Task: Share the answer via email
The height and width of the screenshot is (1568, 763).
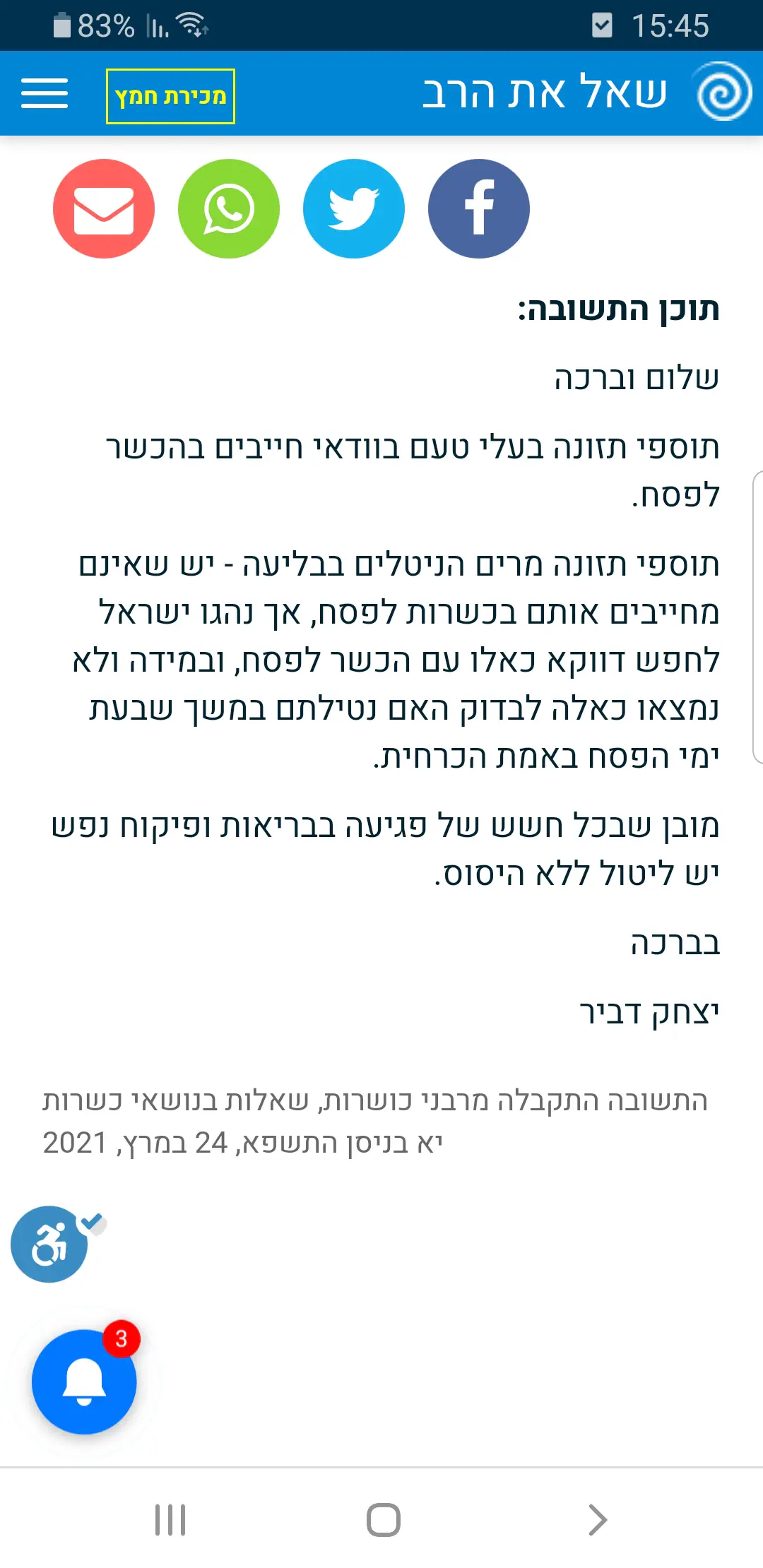Action: click(x=104, y=209)
